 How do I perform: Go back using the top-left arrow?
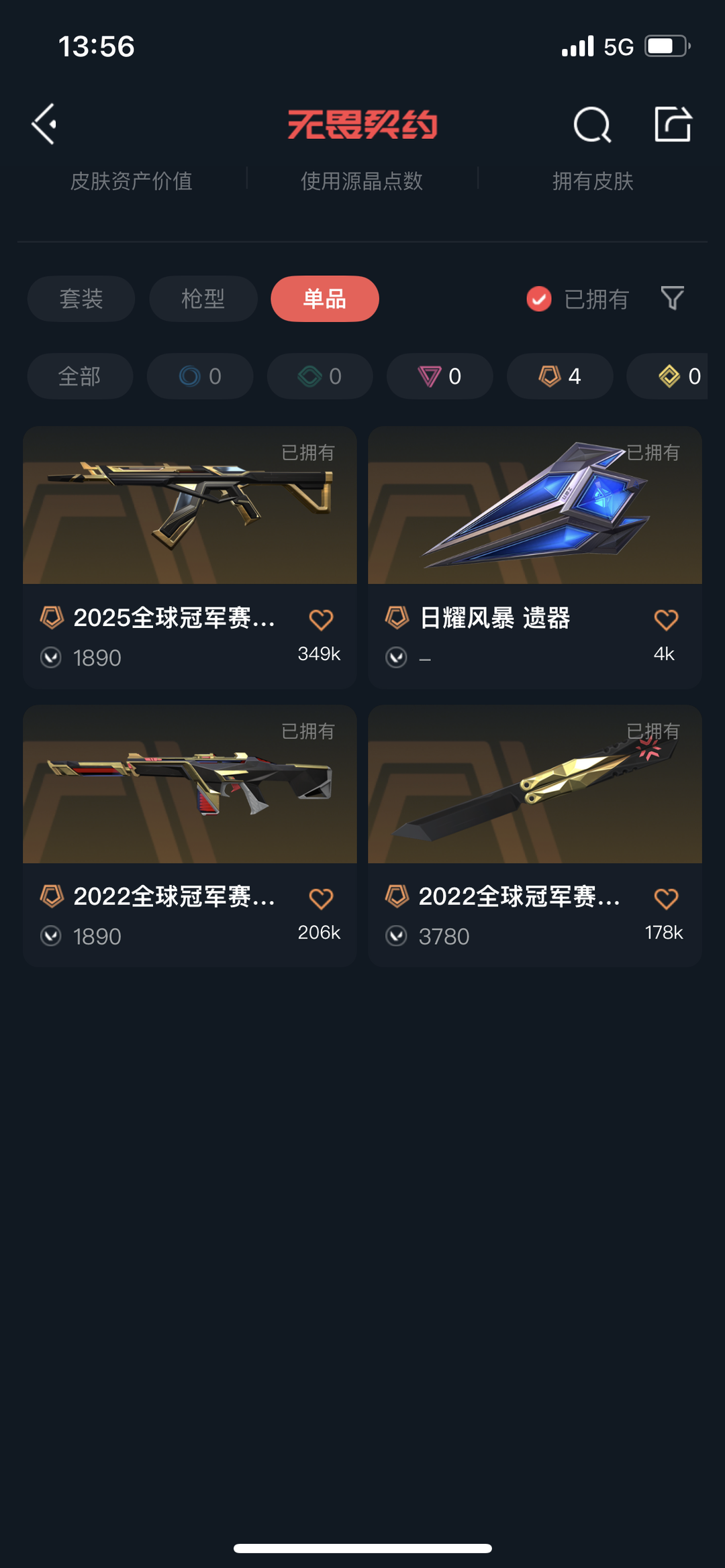pyautogui.click(x=44, y=124)
